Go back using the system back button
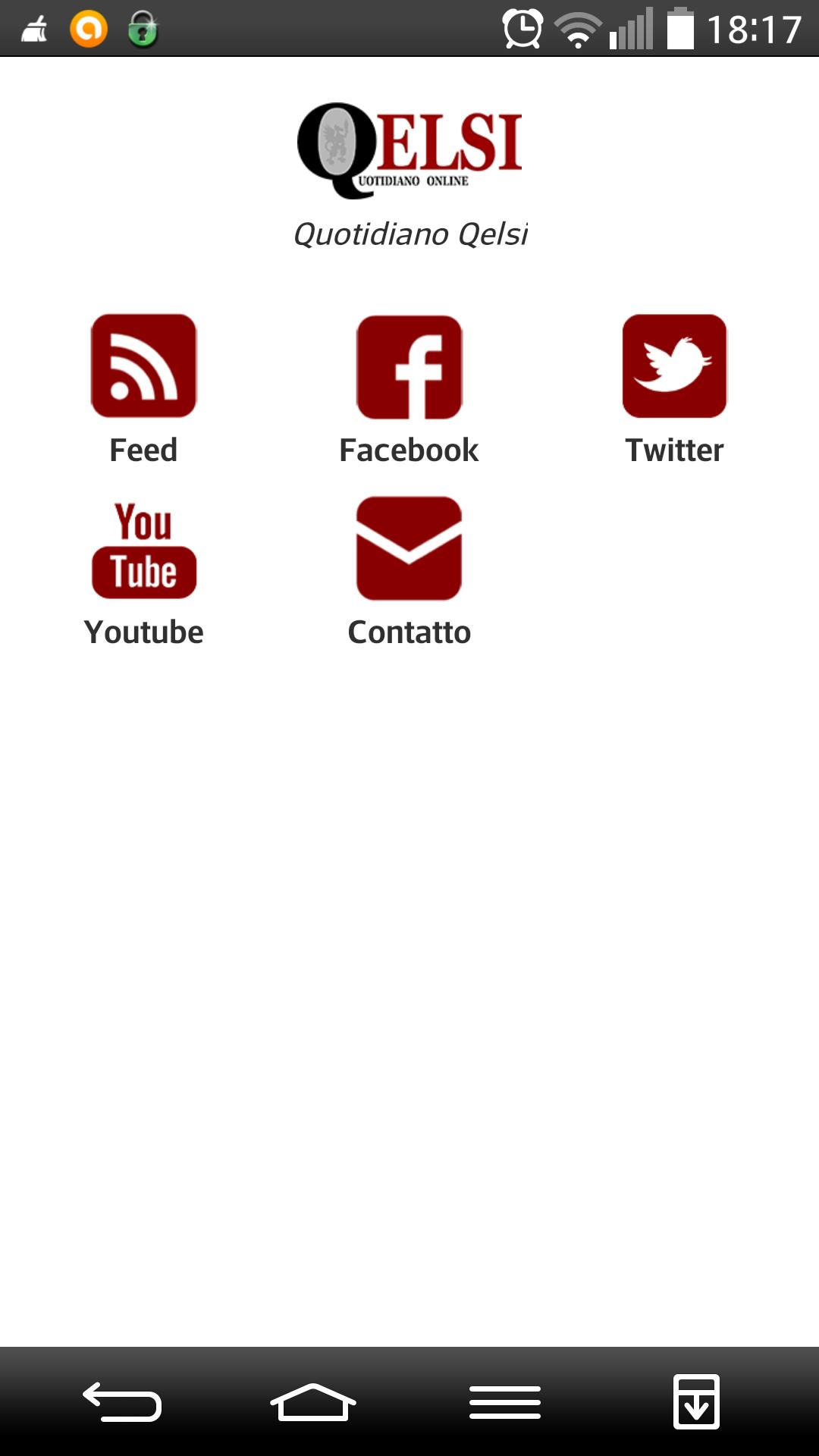 tap(122, 1401)
